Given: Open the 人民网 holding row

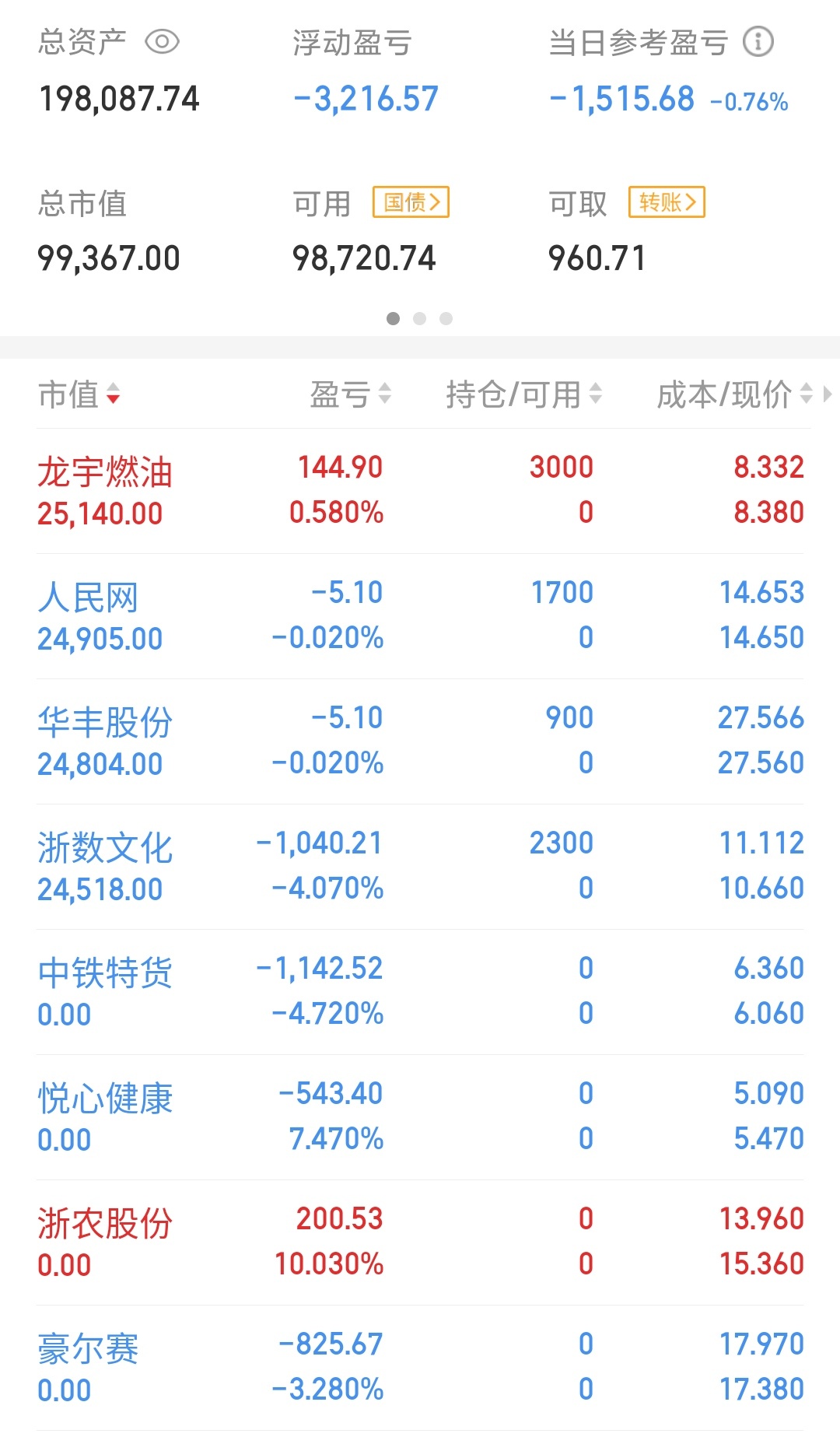Looking at the screenshot, I should pos(420,616).
